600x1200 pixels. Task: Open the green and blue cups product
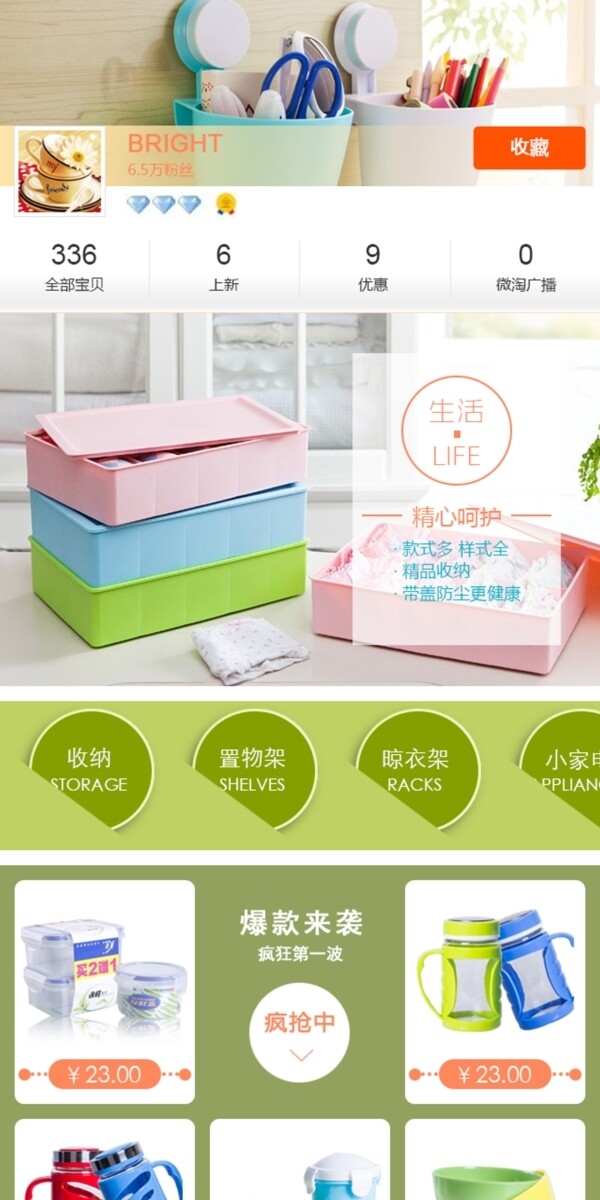tap(494, 990)
